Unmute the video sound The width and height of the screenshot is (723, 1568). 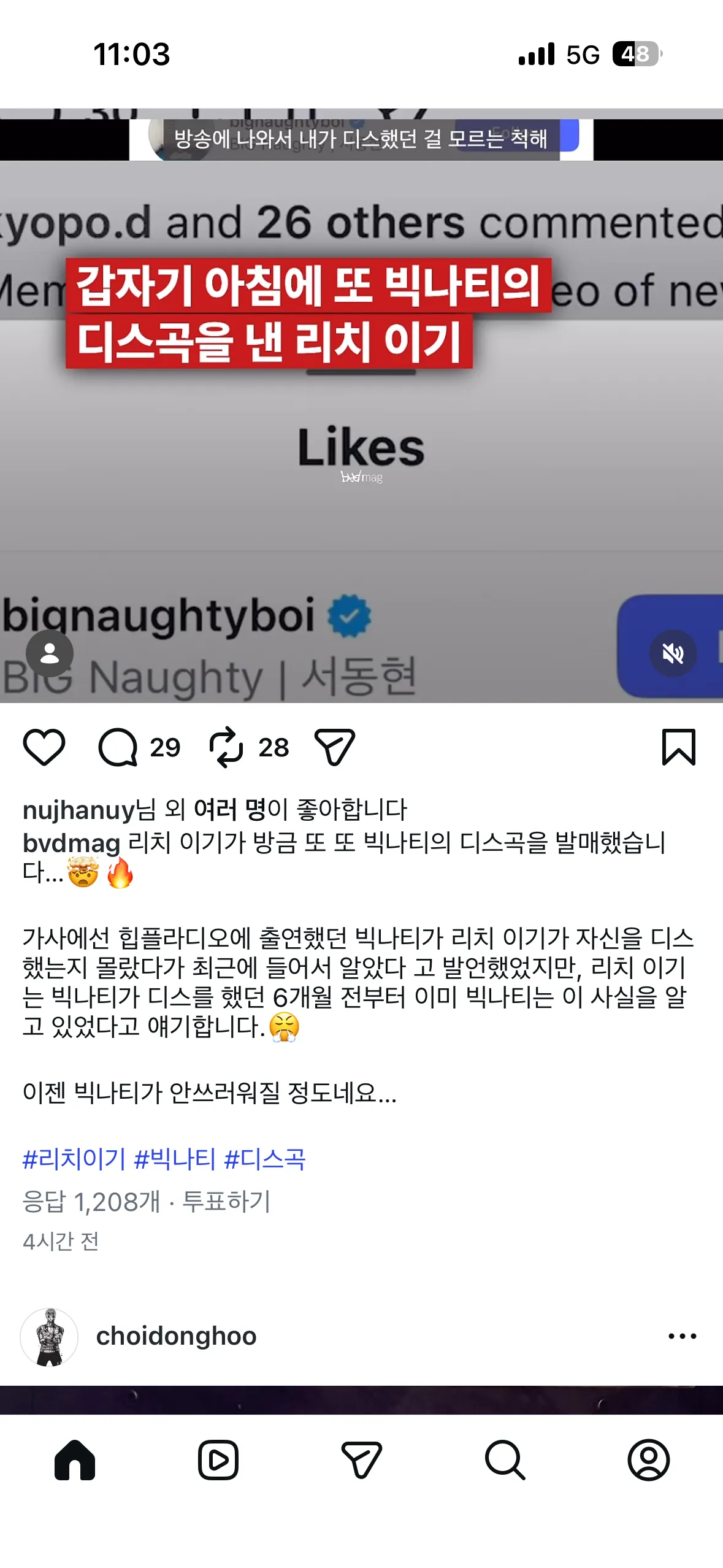673,653
